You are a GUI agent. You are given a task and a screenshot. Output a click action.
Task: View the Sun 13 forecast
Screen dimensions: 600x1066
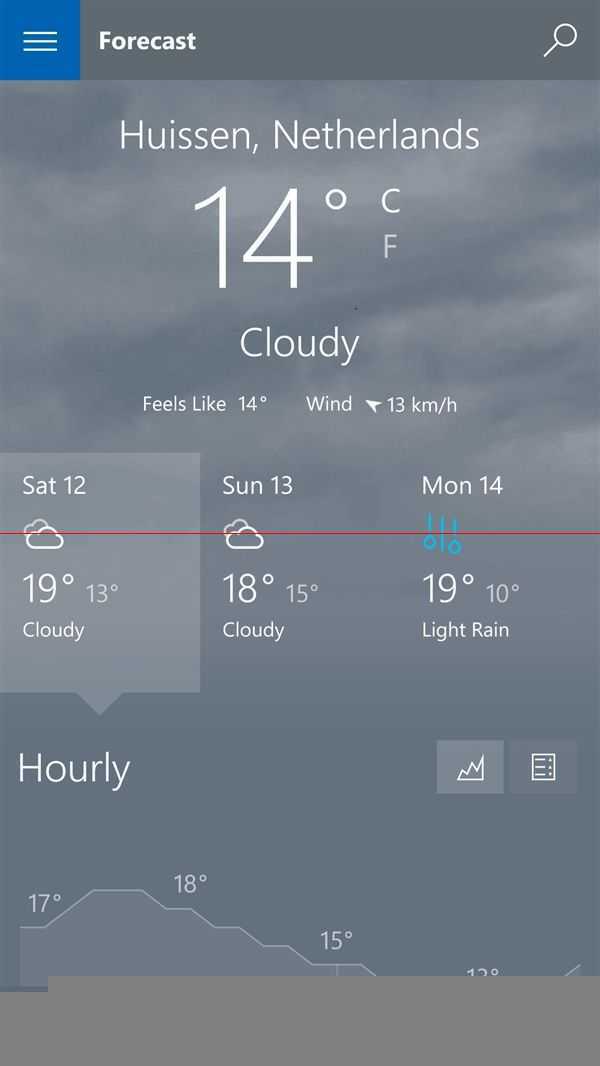point(299,571)
